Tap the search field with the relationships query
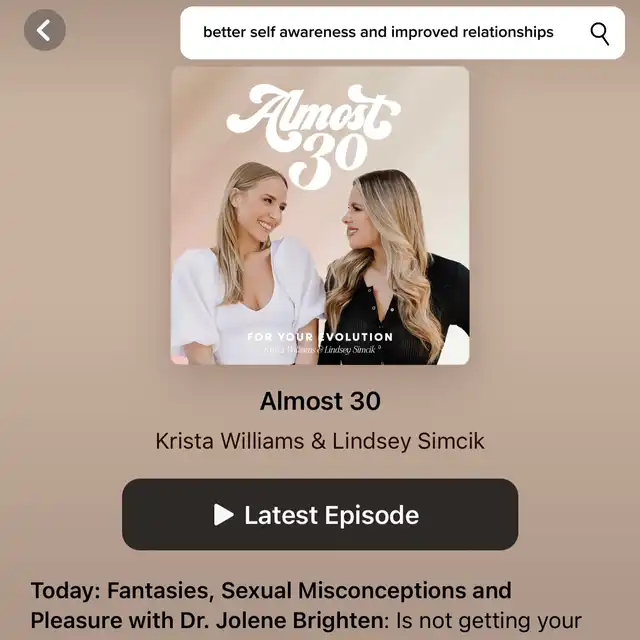640x640 pixels. coord(378,33)
